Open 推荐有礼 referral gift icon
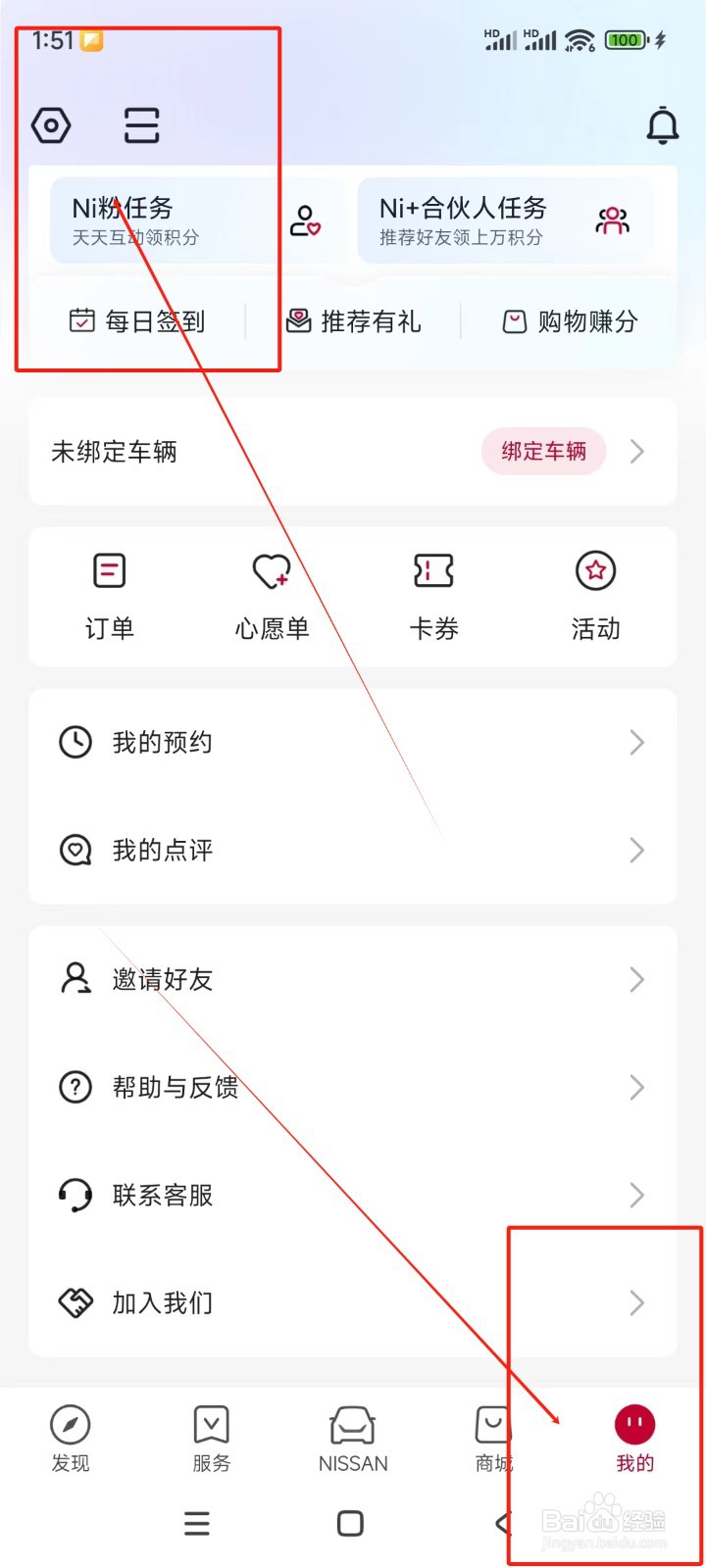The width and height of the screenshot is (706, 1568). point(299,320)
